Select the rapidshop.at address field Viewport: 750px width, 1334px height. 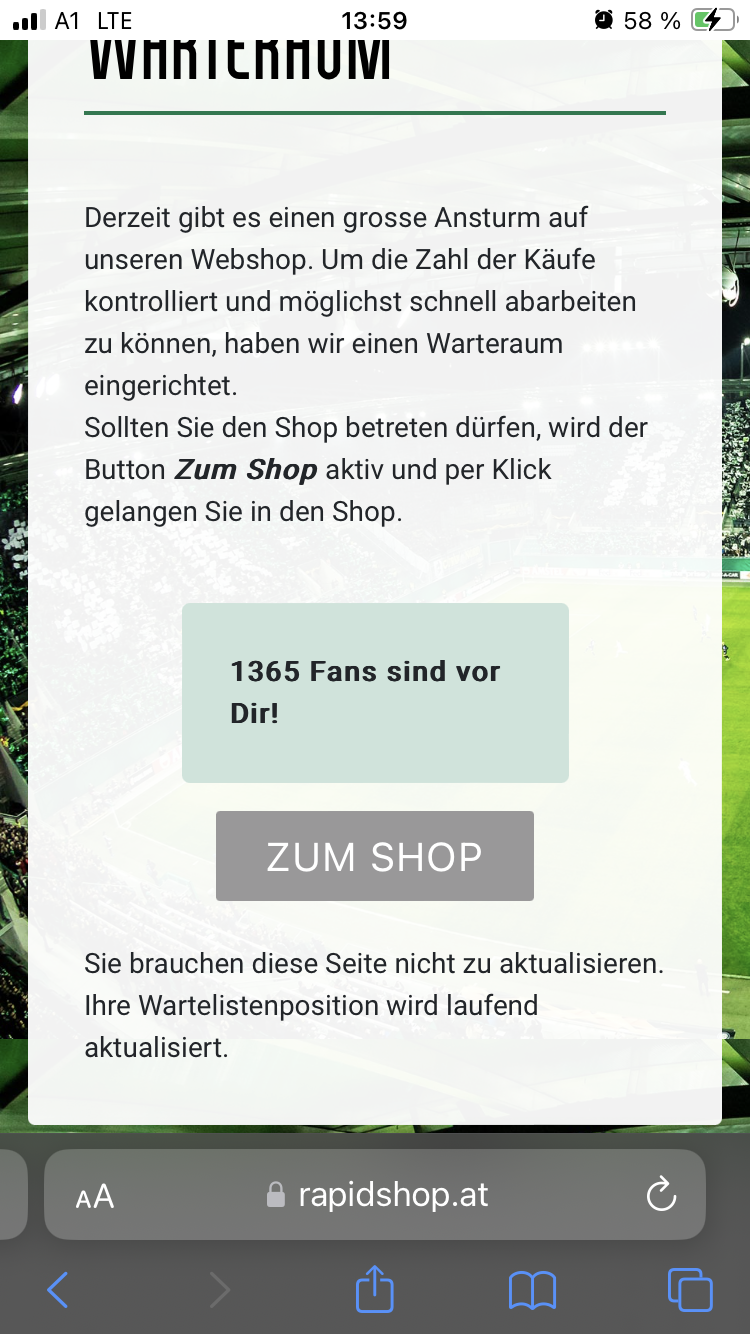375,1195
